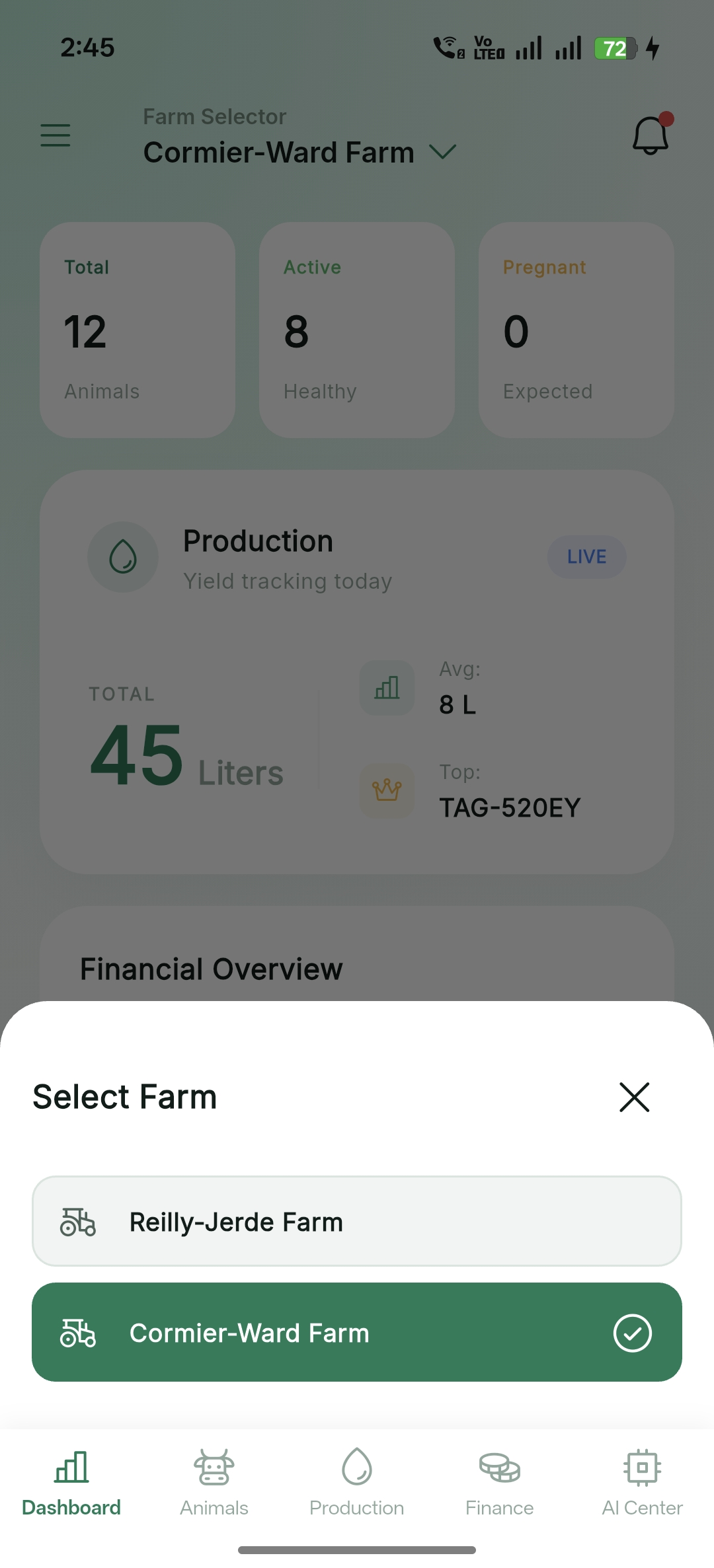Confirm Cormier-Ward Farm stays selected
Image resolution: width=714 pixels, height=1568 pixels.
tap(357, 1333)
